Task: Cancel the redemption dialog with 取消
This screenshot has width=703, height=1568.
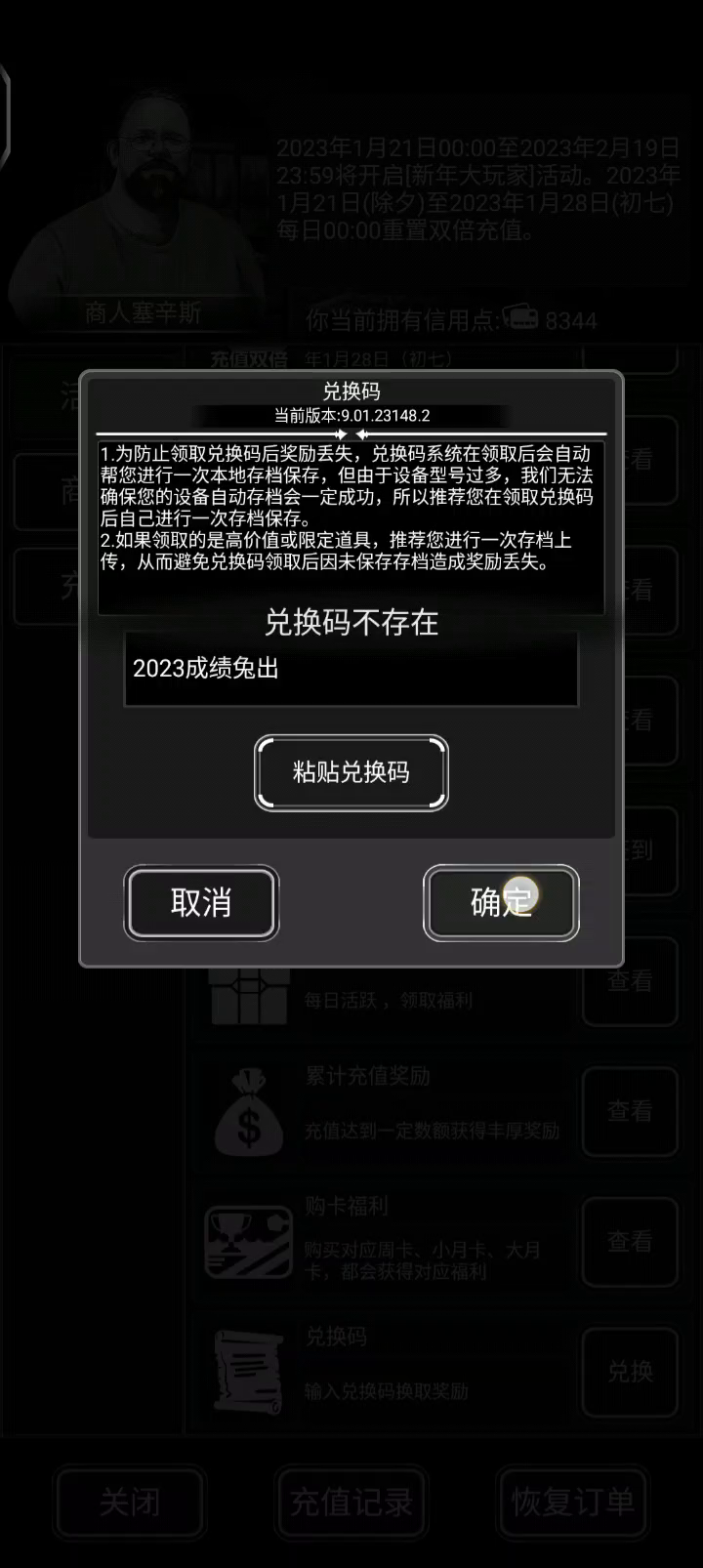Action: click(201, 903)
